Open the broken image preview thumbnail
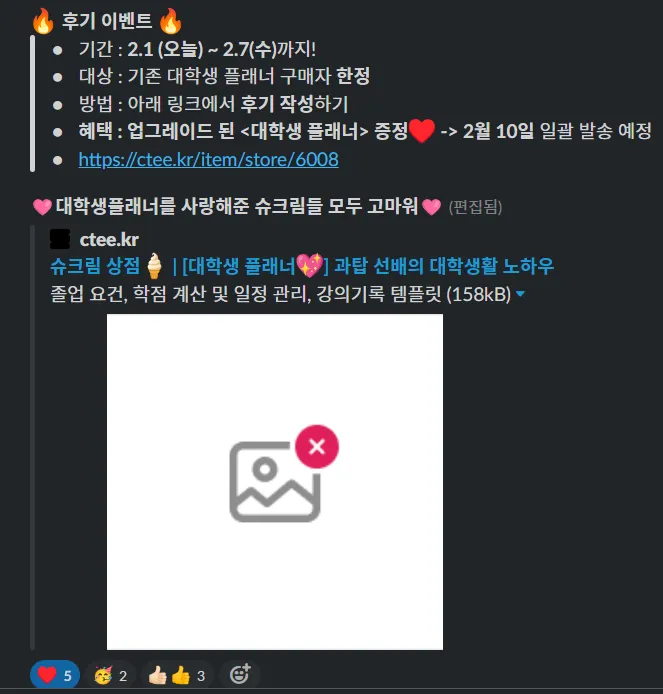Viewport: 663px width, 694px height. 275,481
